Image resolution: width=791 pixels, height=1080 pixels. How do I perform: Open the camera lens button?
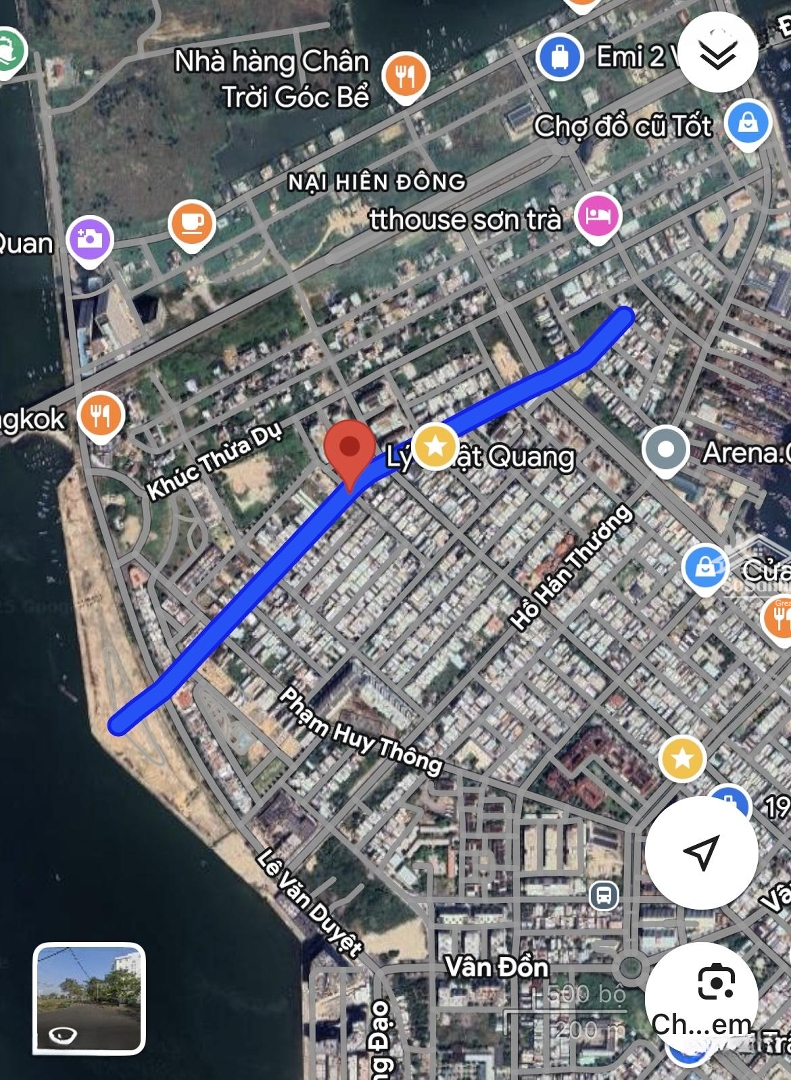pyautogui.click(x=716, y=985)
